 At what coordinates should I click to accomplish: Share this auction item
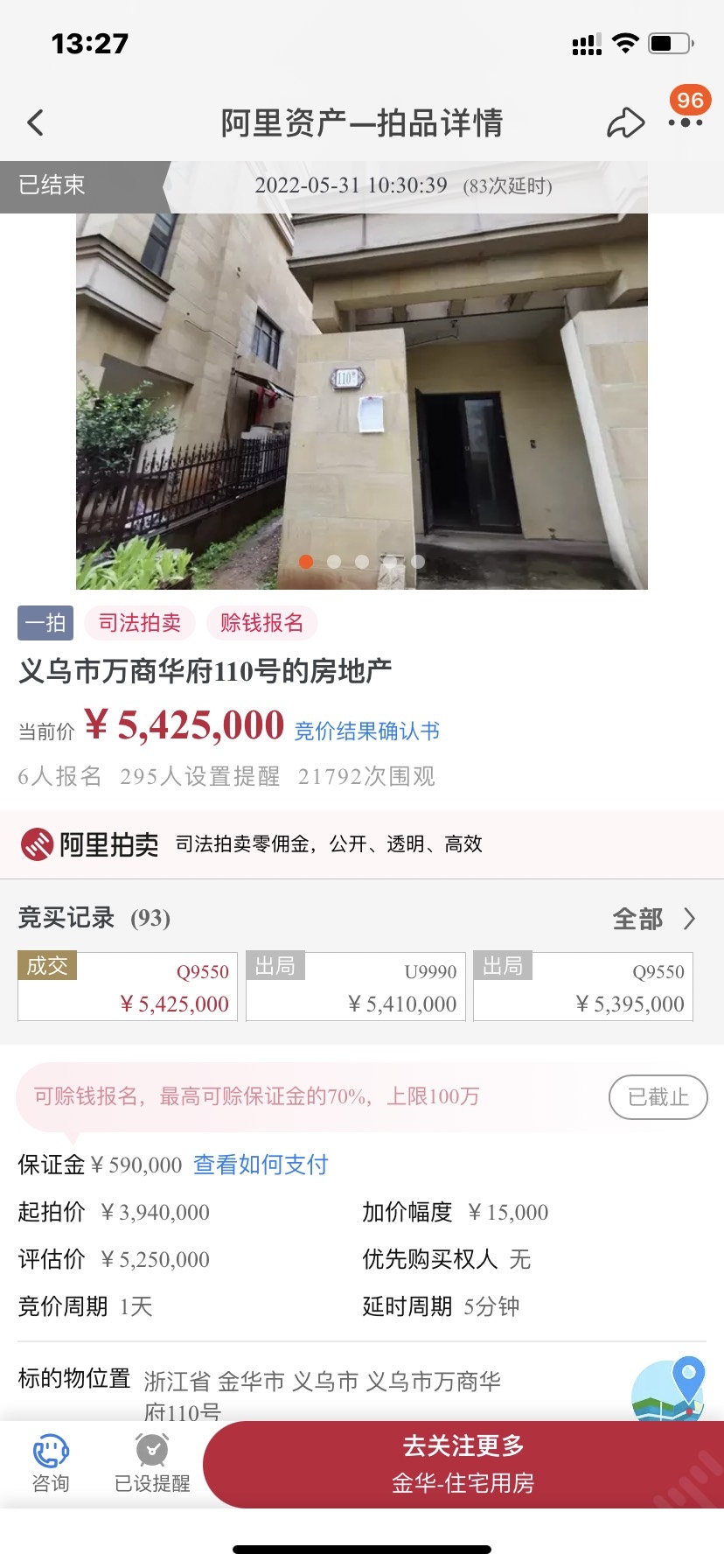[x=625, y=123]
